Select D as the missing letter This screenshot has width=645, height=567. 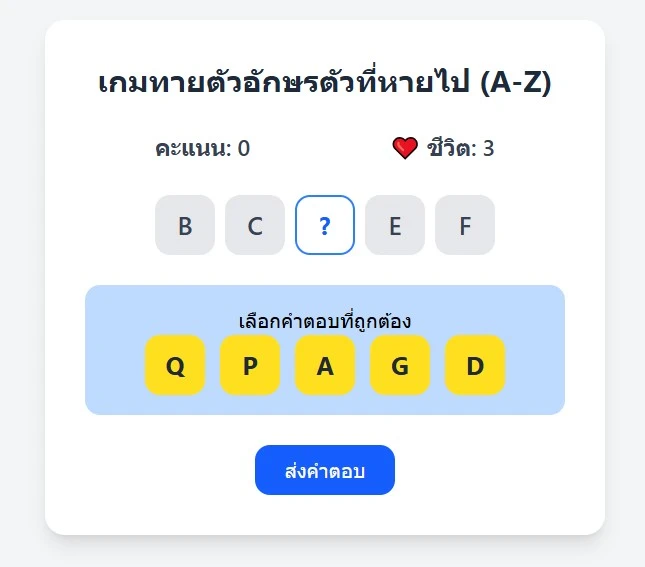pos(475,365)
